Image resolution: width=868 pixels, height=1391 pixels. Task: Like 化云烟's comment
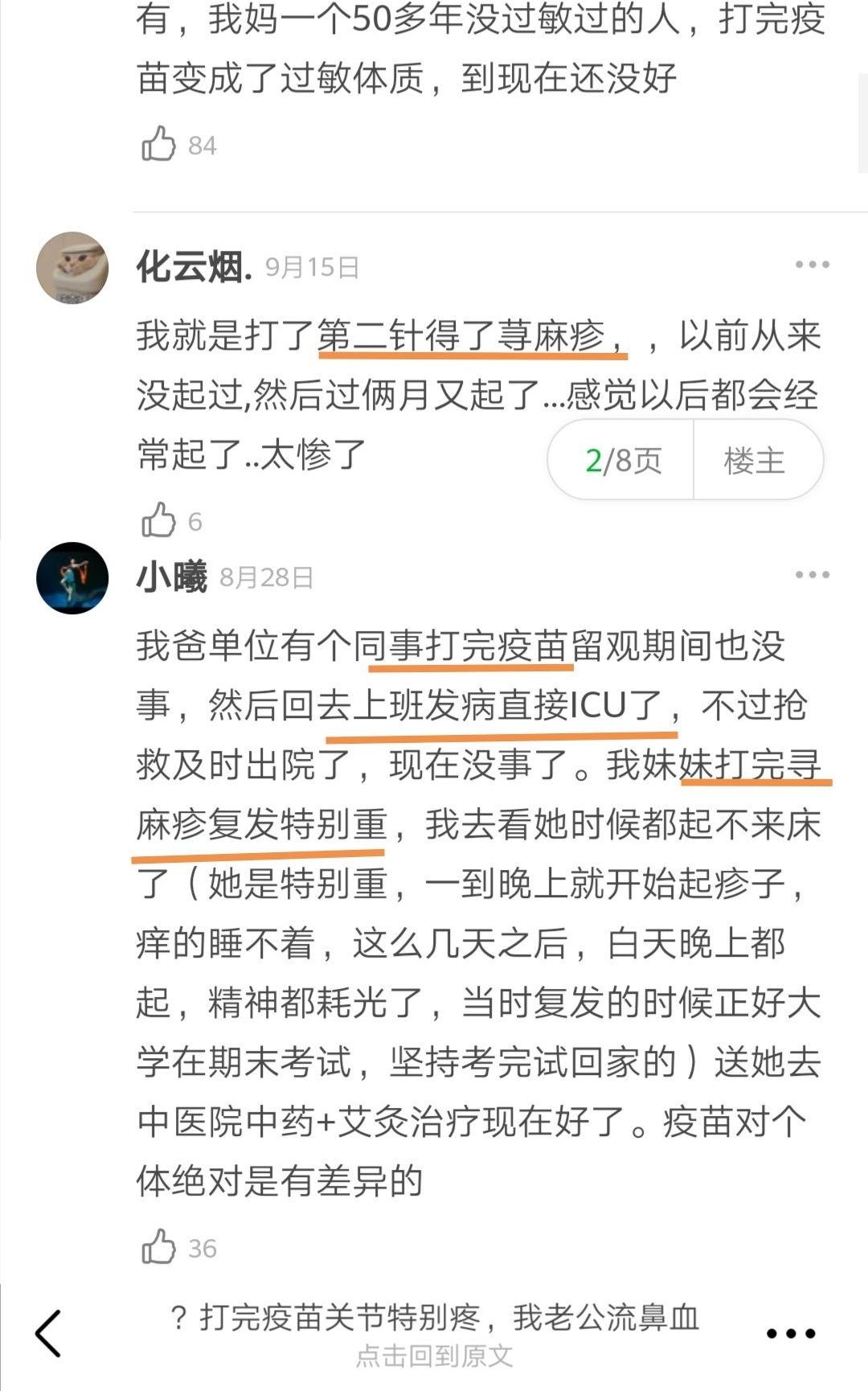159,521
